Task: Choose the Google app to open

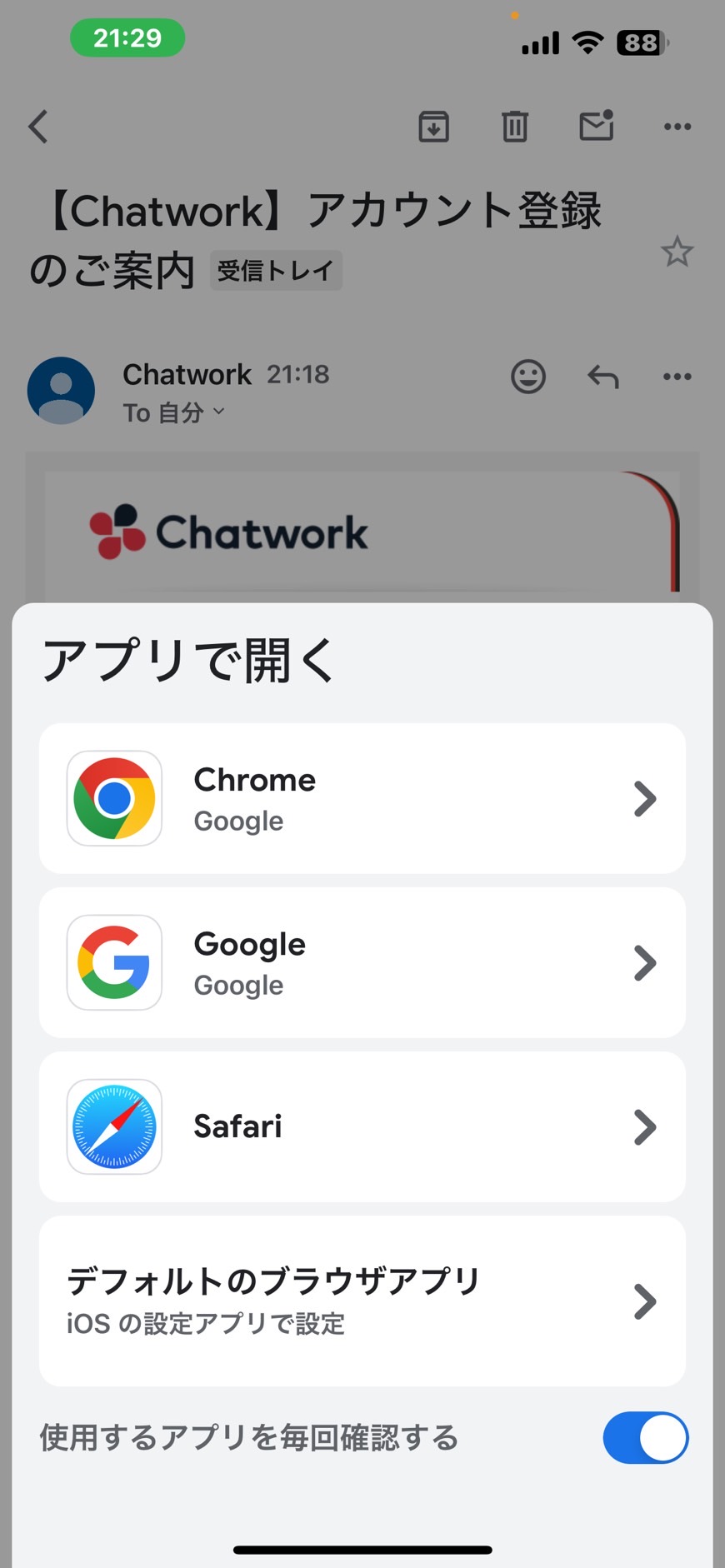Action: [362, 962]
